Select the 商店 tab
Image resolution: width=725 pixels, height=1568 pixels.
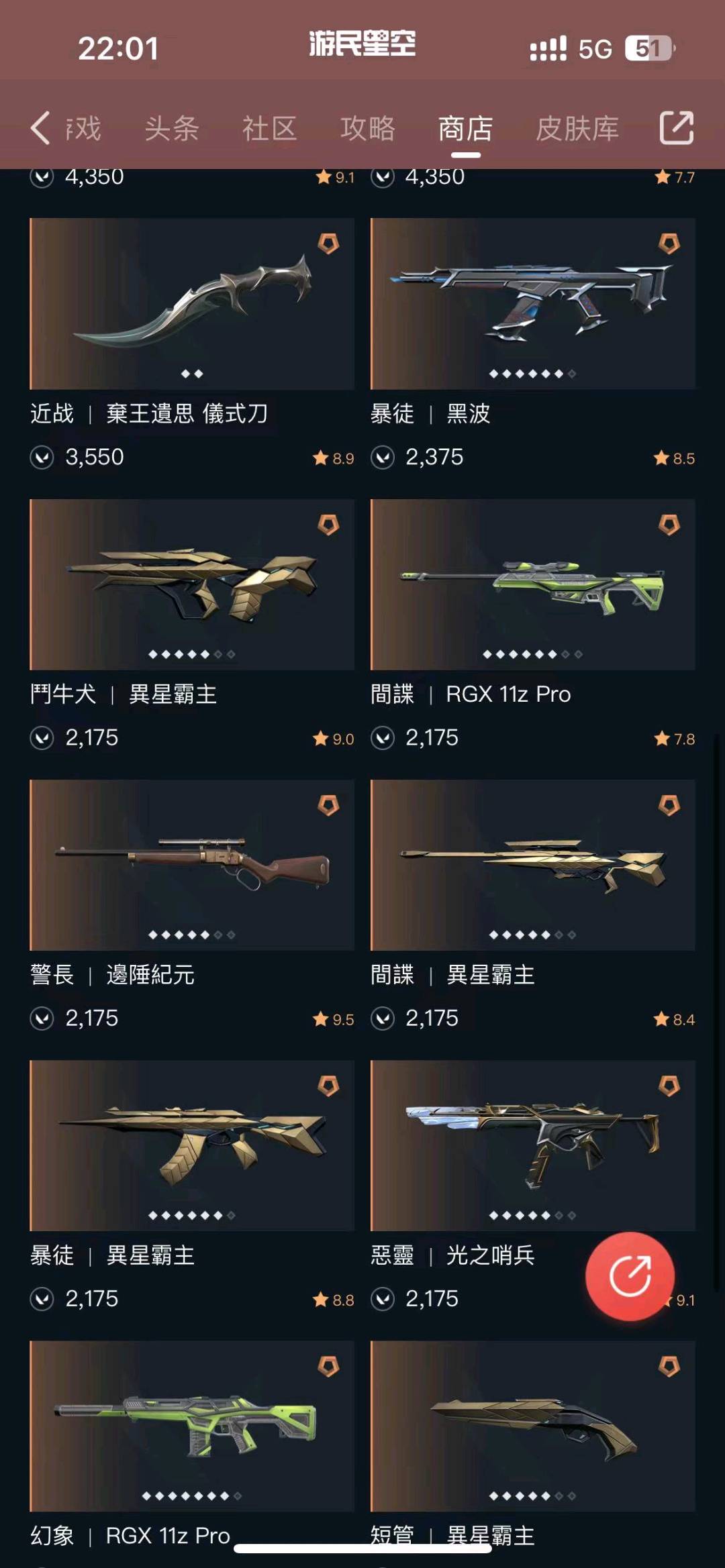coord(465,128)
